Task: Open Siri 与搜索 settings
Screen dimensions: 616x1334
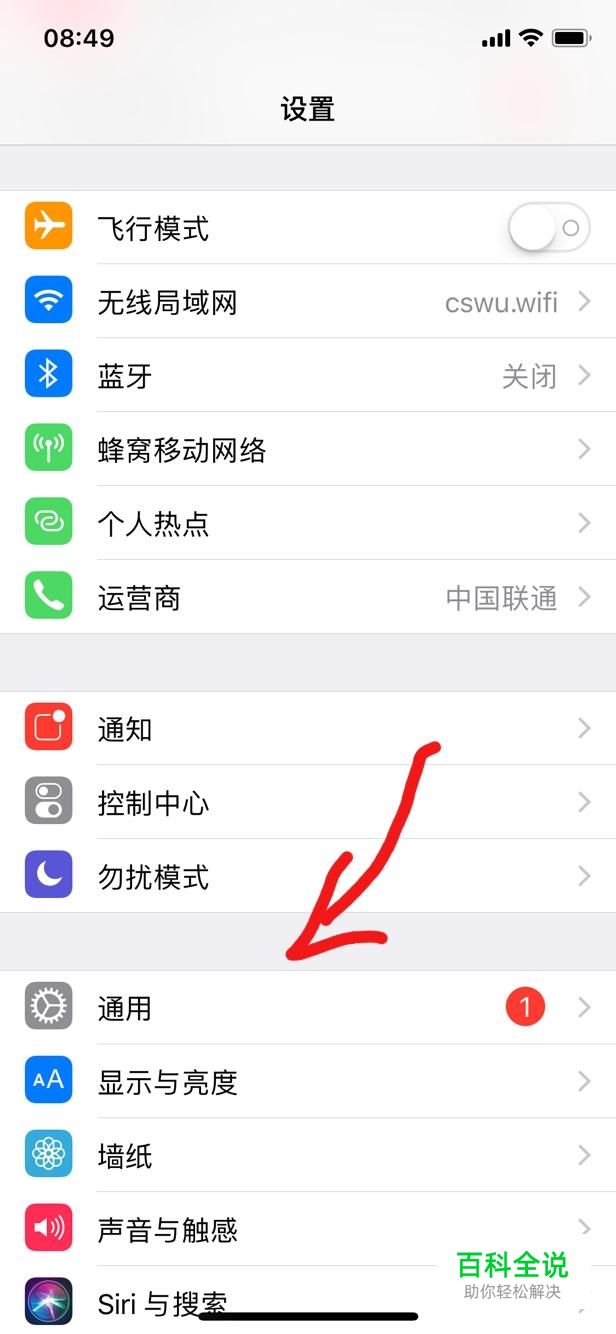Action: pos(162,1300)
